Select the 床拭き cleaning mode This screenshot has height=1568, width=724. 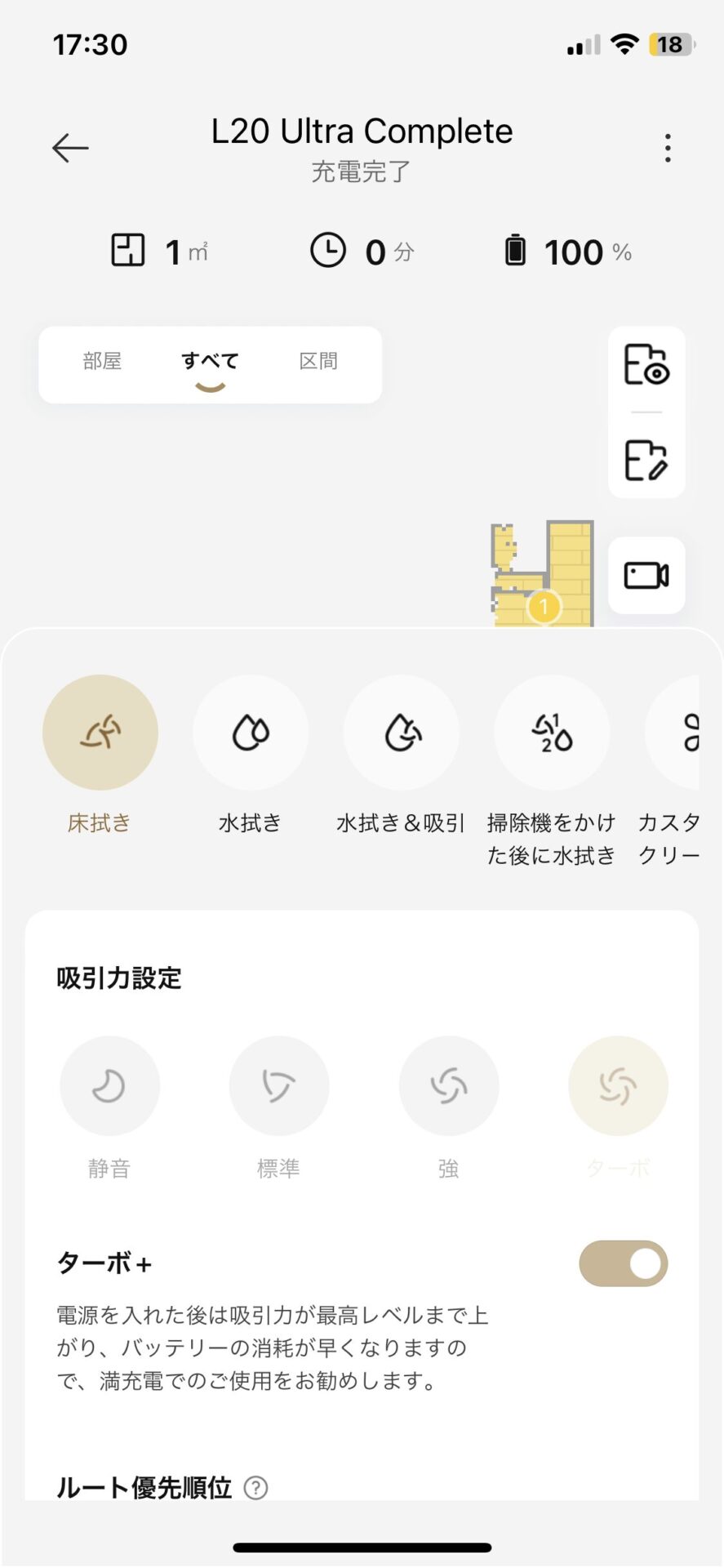100,733
